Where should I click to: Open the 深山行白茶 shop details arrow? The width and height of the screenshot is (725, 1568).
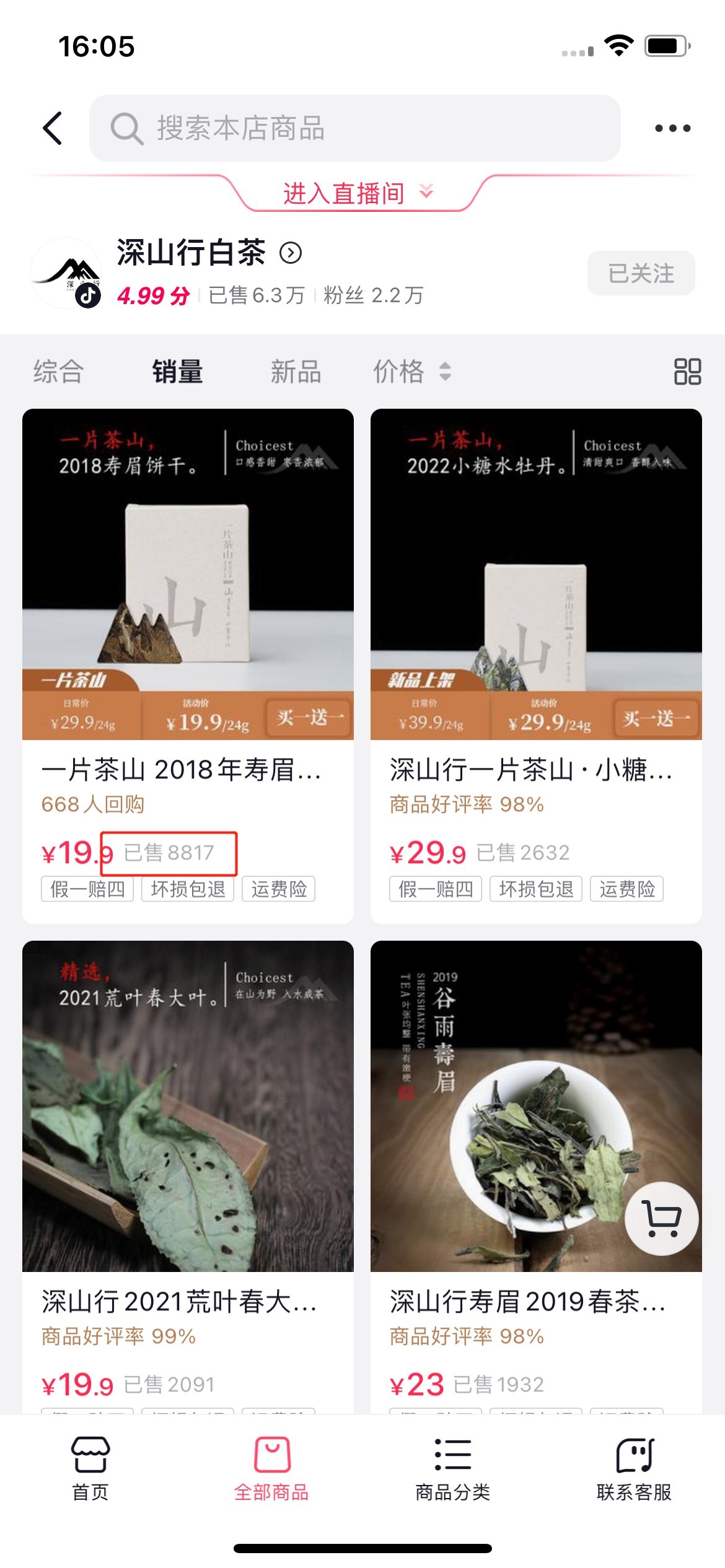(291, 253)
